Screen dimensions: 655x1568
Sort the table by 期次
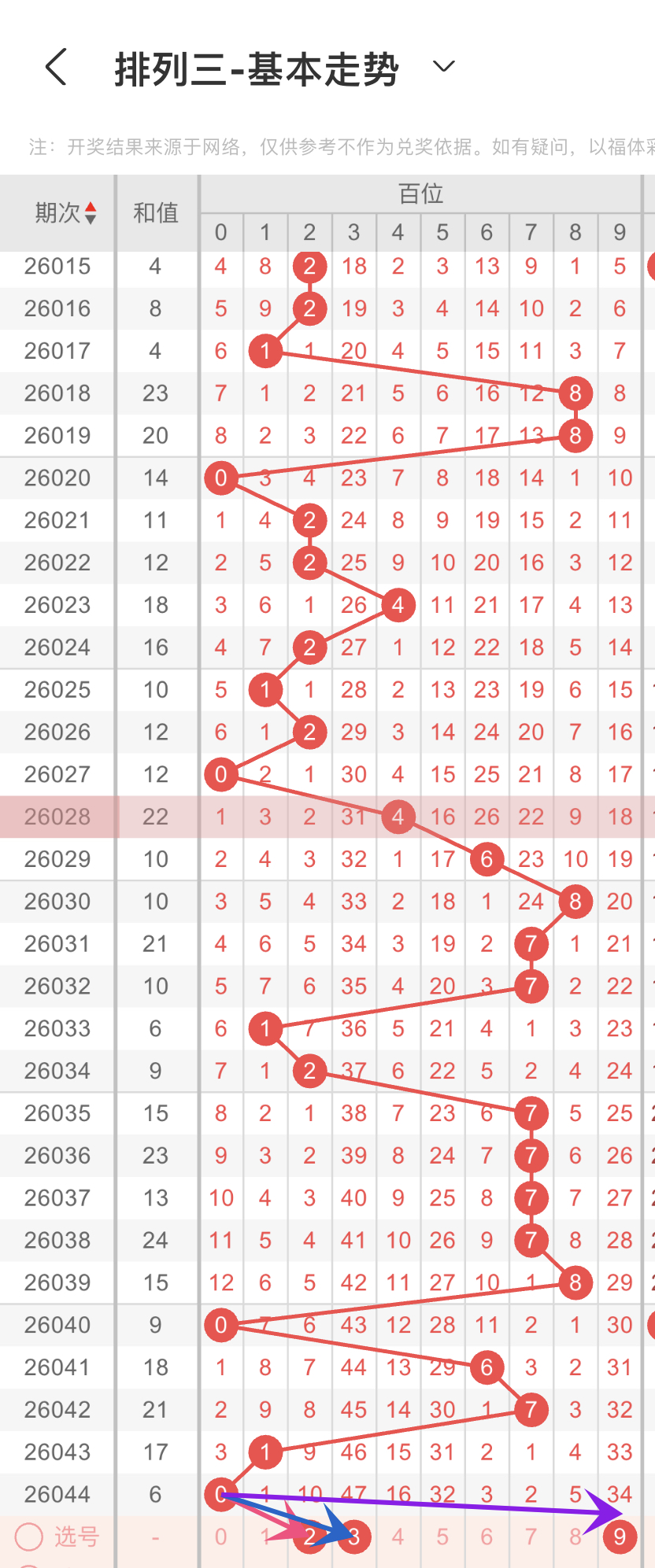coord(65,212)
